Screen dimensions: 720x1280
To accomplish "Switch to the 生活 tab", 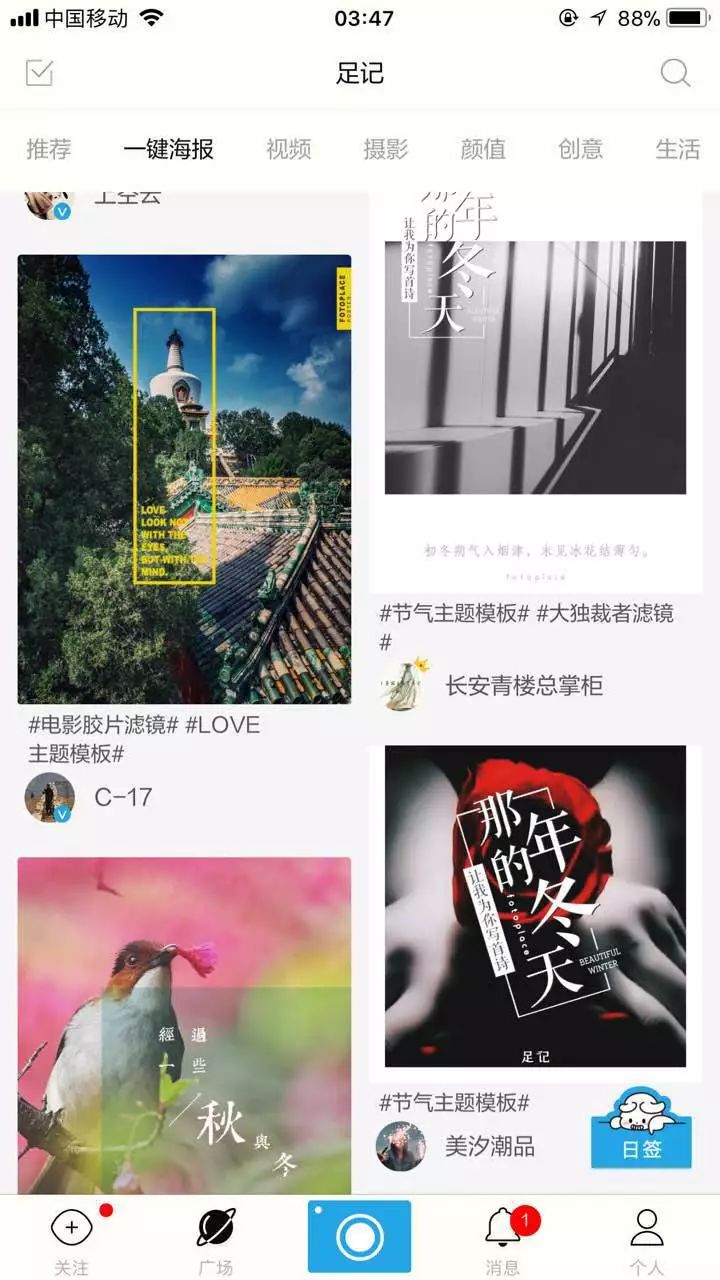I will [x=678, y=150].
